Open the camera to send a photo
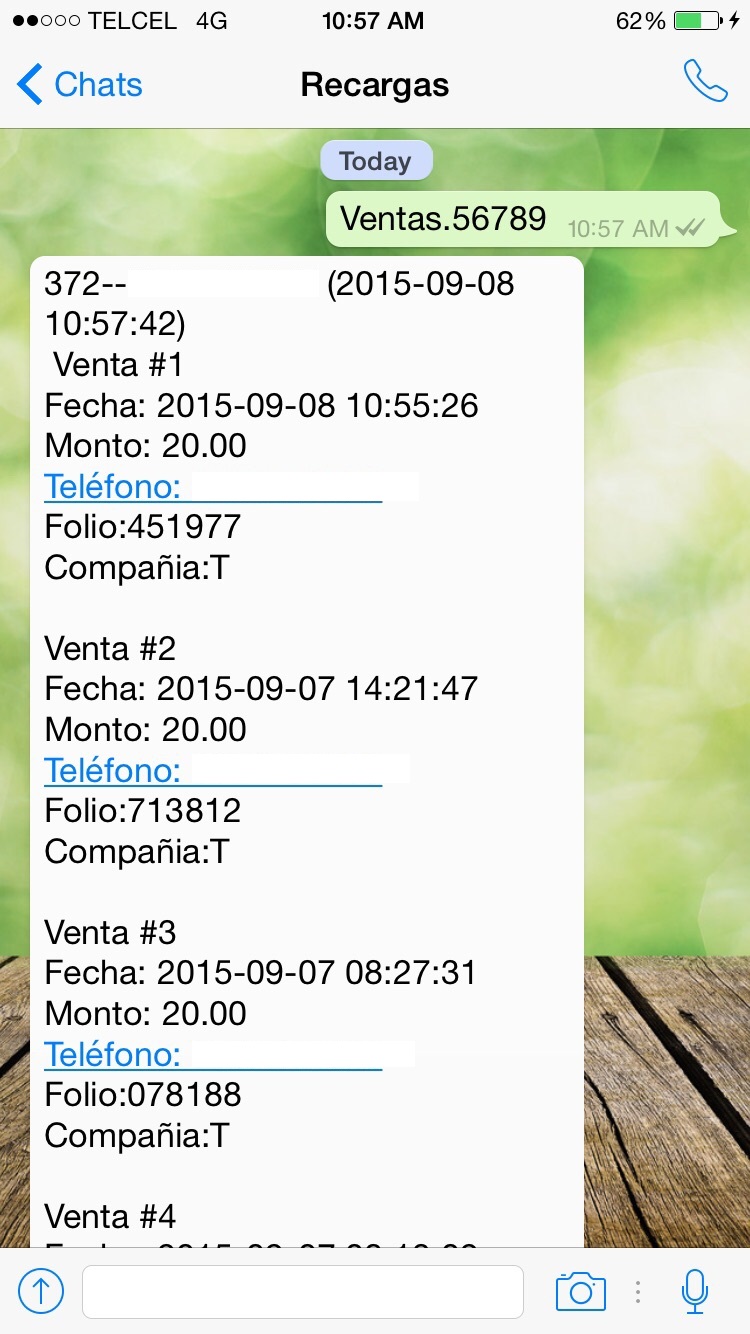The image size is (750, 1334). pyautogui.click(x=581, y=1291)
